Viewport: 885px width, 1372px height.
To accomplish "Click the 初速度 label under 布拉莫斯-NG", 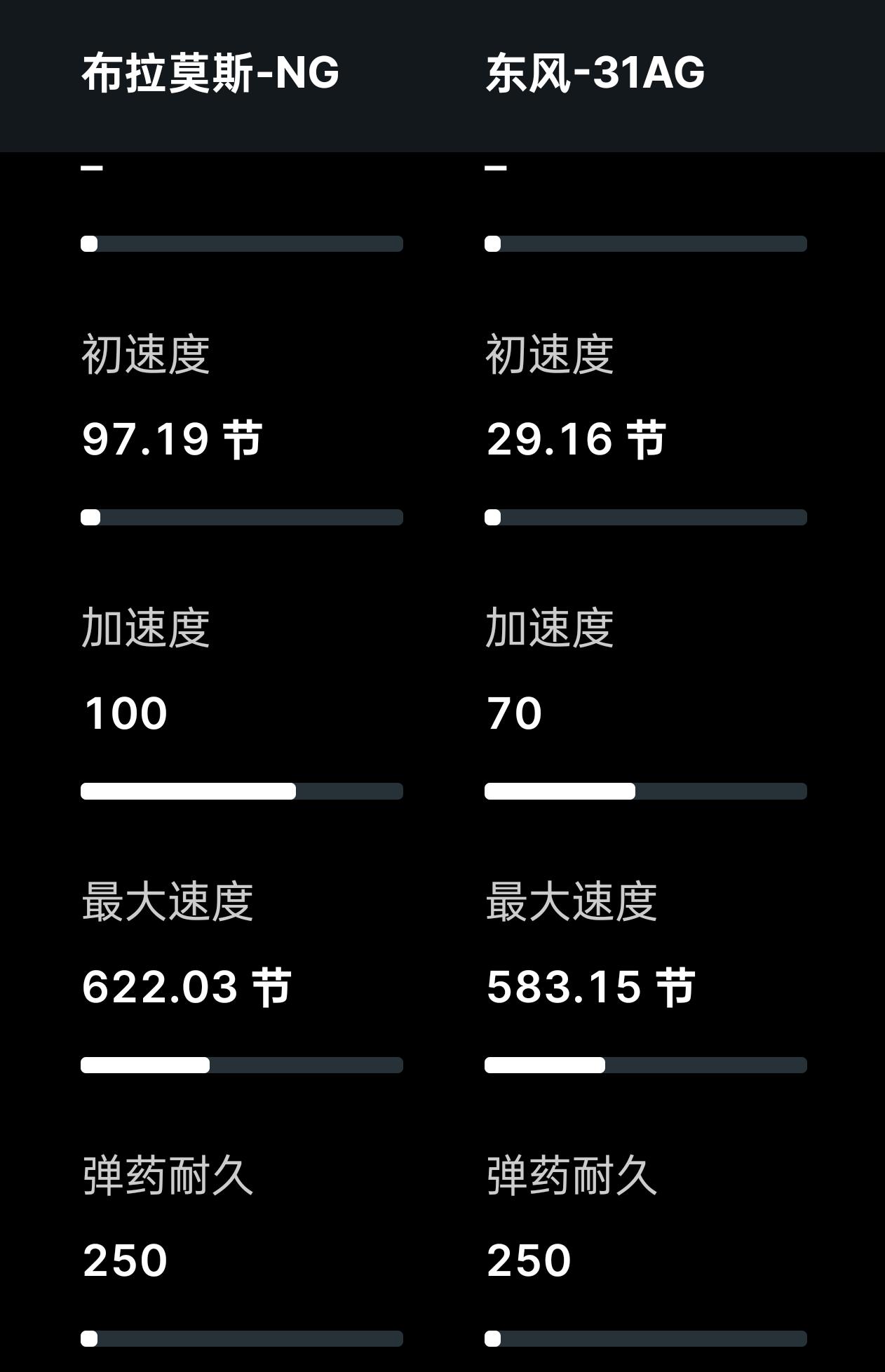I will 147,357.
